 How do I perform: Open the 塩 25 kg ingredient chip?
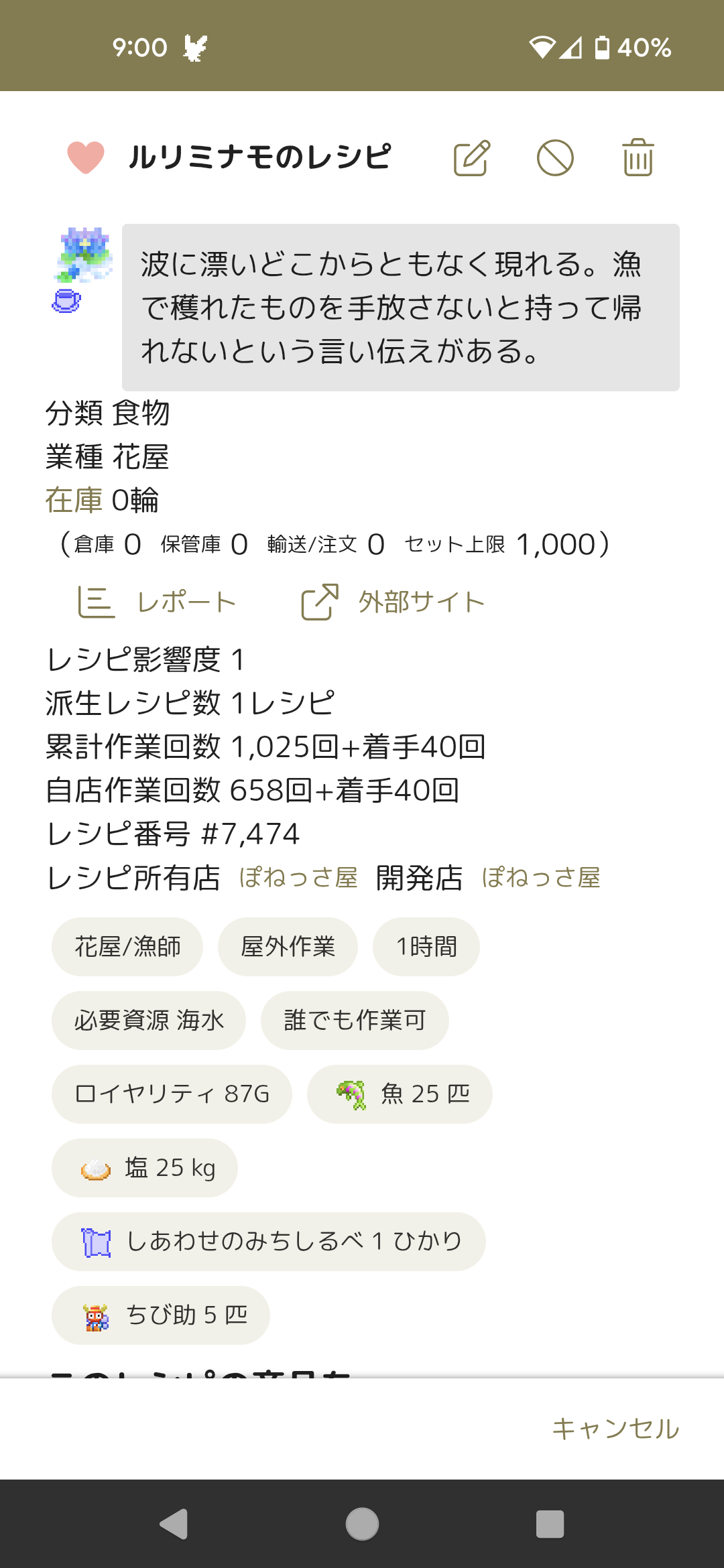[145, 1168]
